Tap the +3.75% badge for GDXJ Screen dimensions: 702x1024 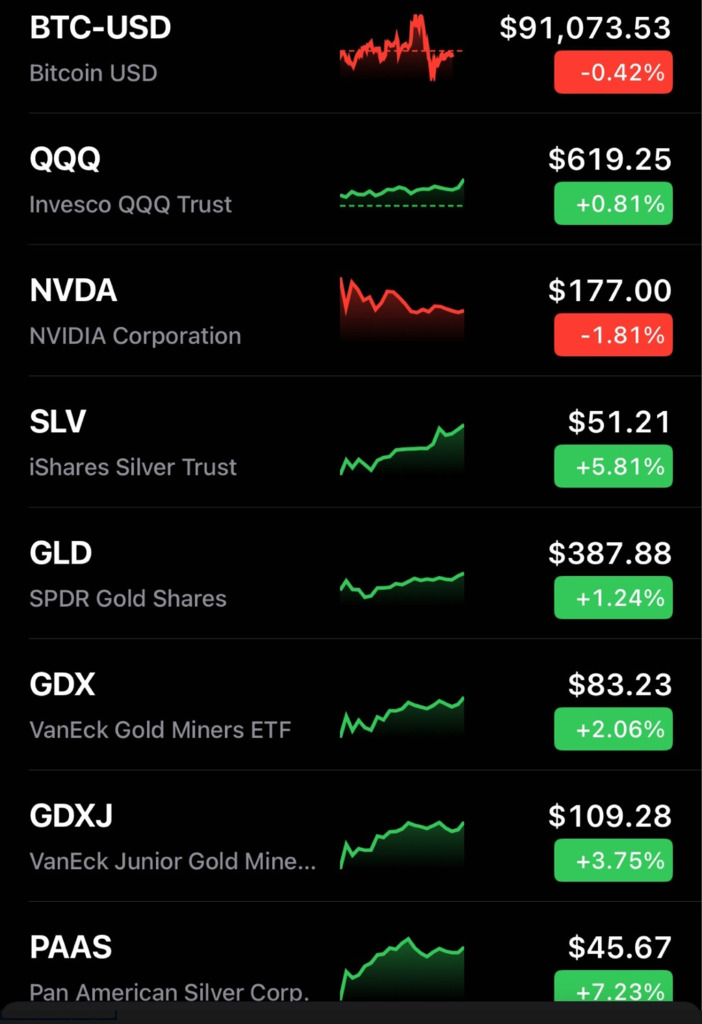613,860
